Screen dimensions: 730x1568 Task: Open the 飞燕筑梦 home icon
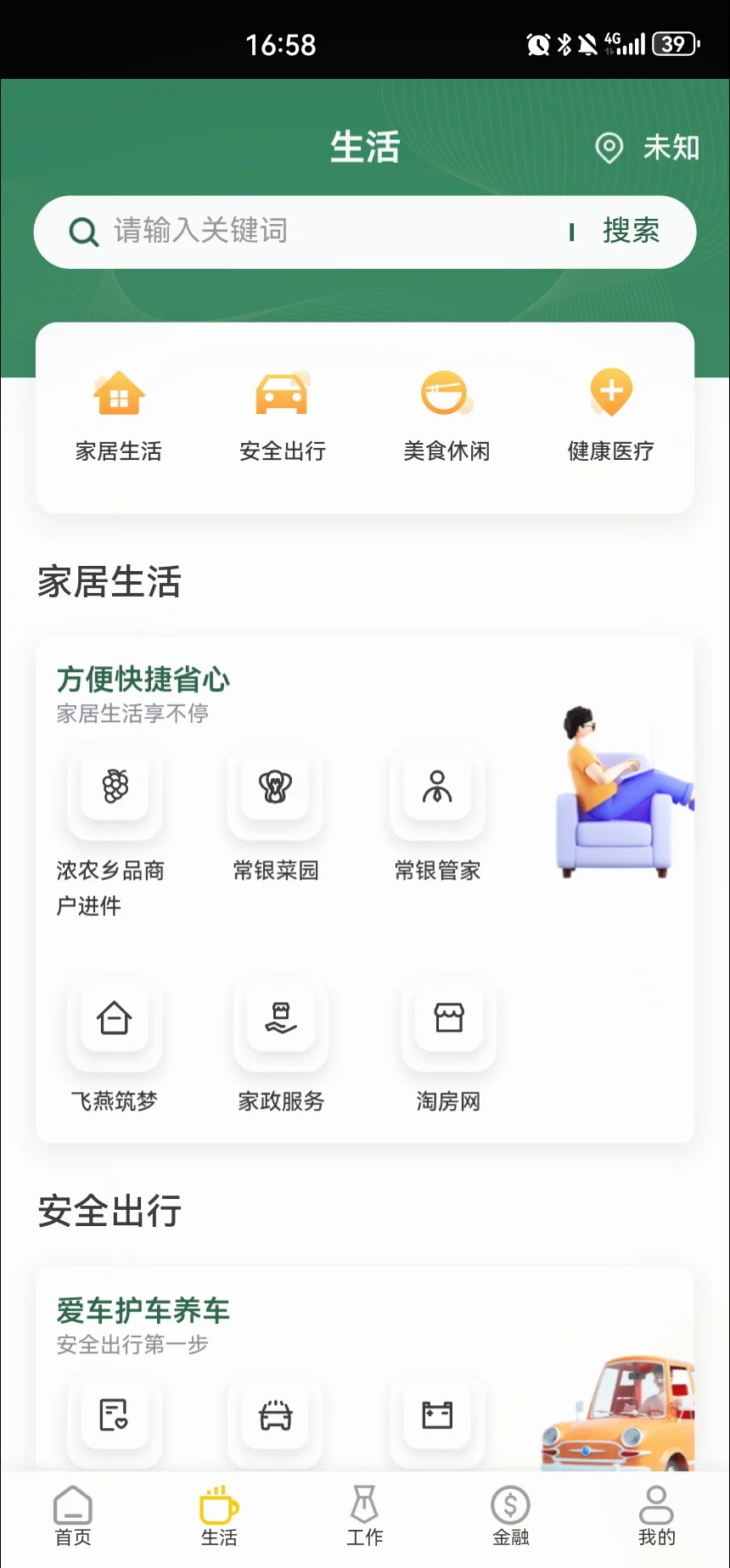click(x=114, y=1022)
